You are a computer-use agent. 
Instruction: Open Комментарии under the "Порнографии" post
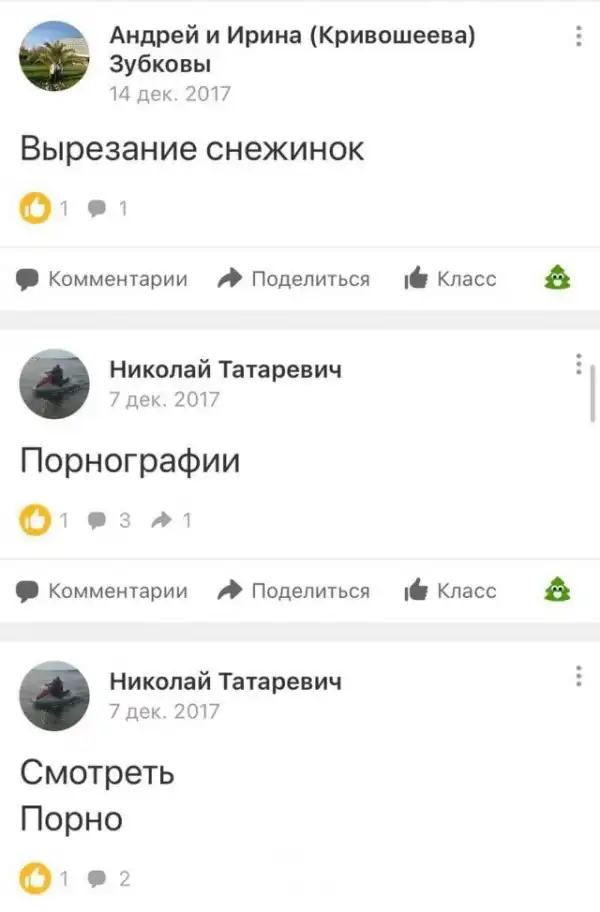pos(103,591)
